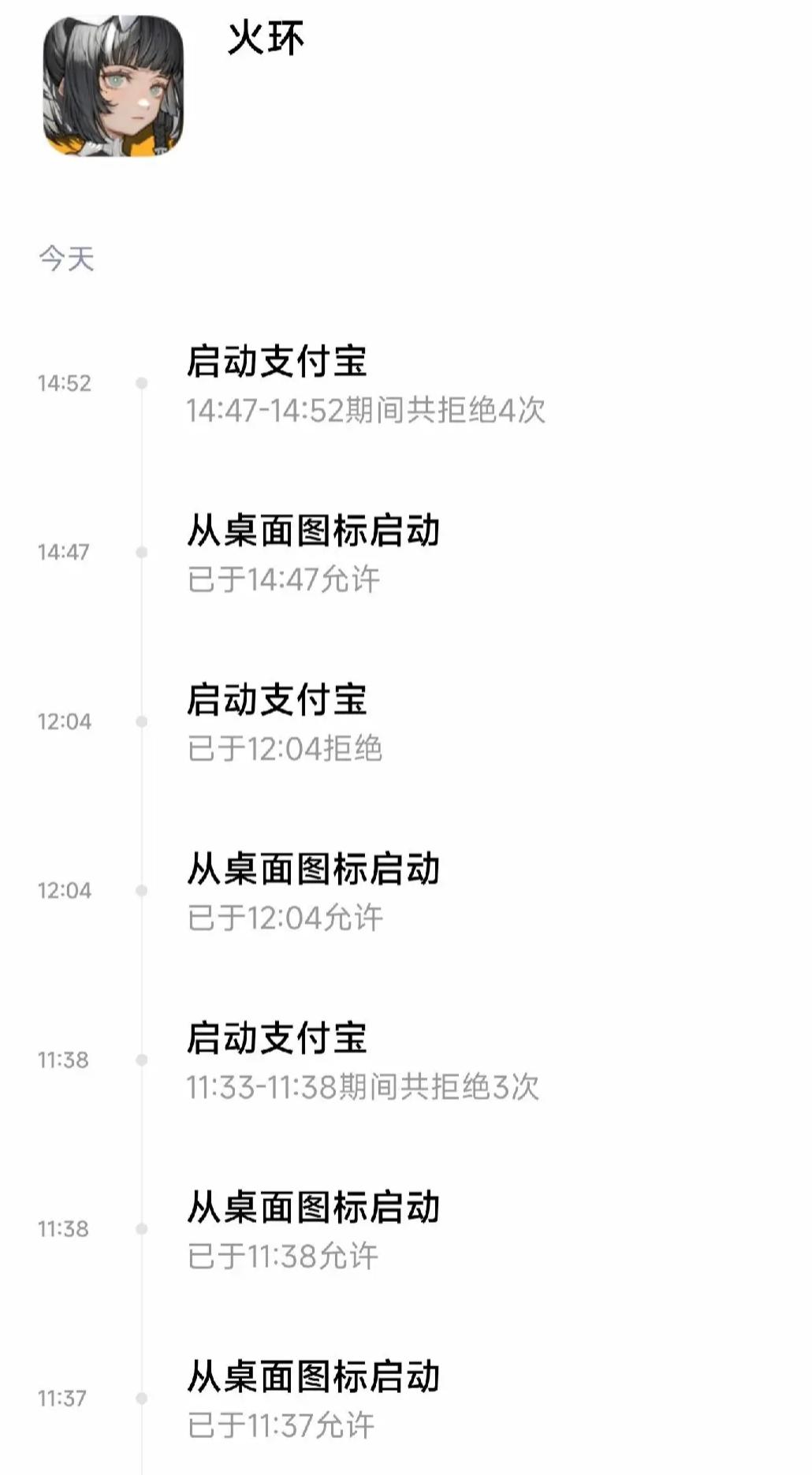Show the 11:37 从桌面图标启动 record

click(x=313, y=1399)
